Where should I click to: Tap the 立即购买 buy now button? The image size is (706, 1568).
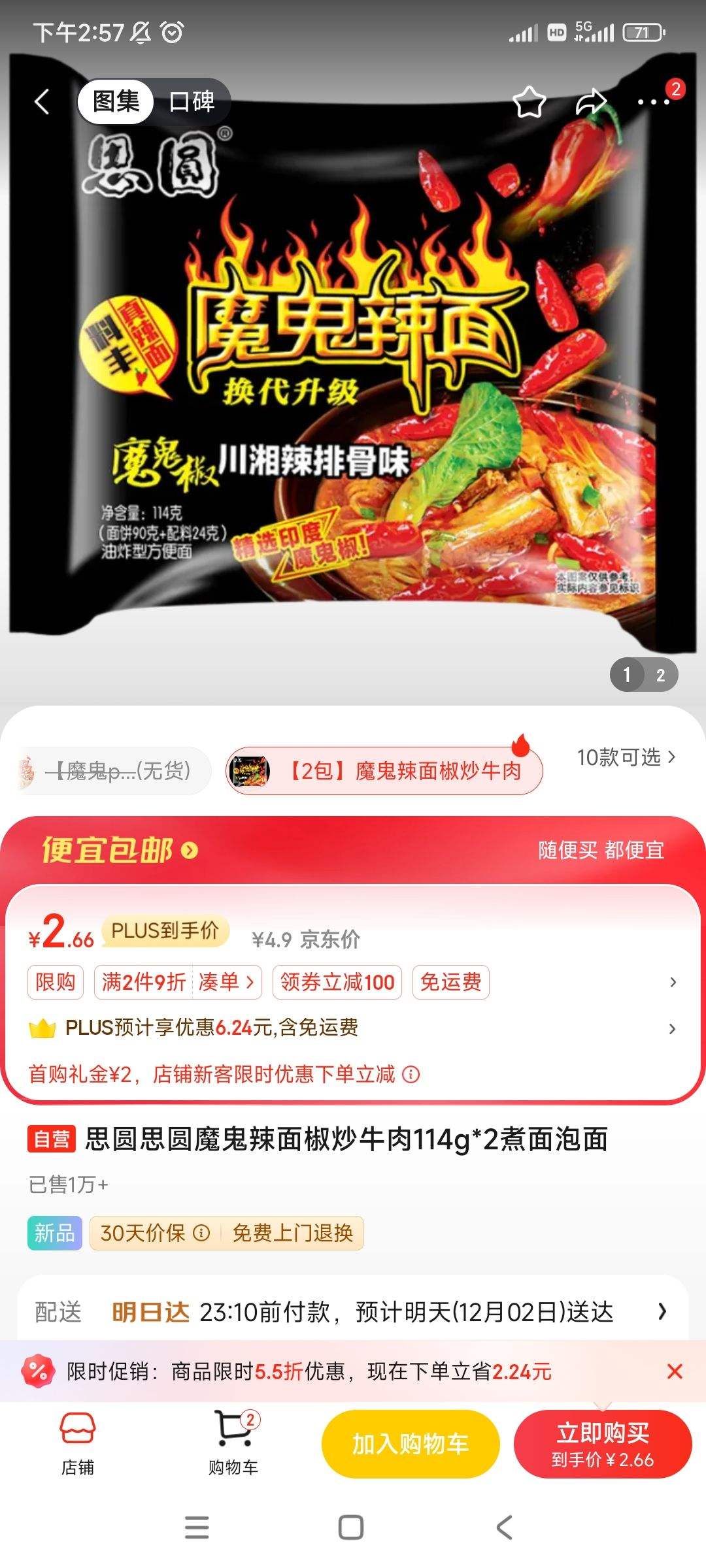click(x=602, y=1445)
